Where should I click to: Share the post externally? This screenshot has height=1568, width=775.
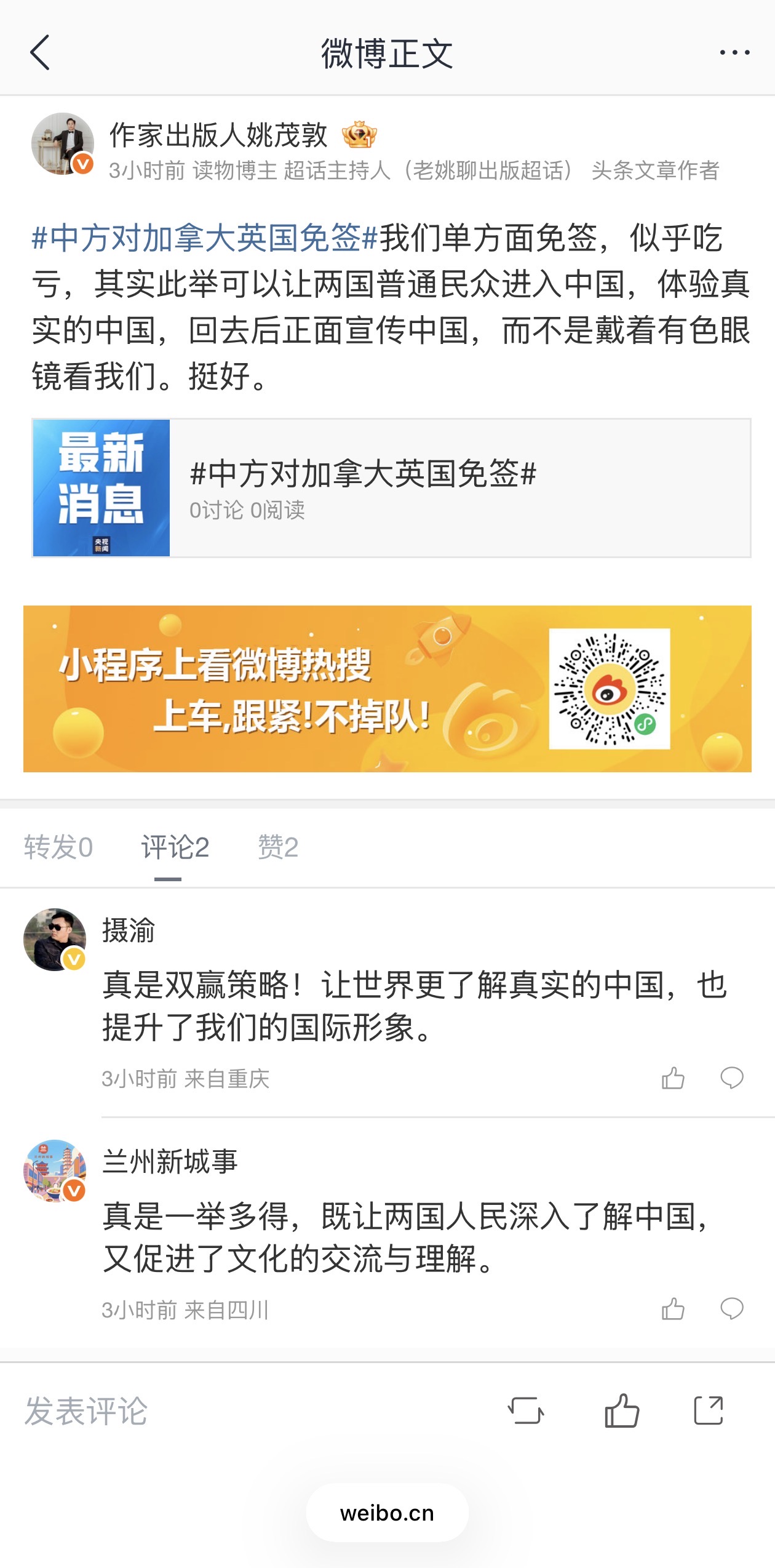pos(709,1410)
